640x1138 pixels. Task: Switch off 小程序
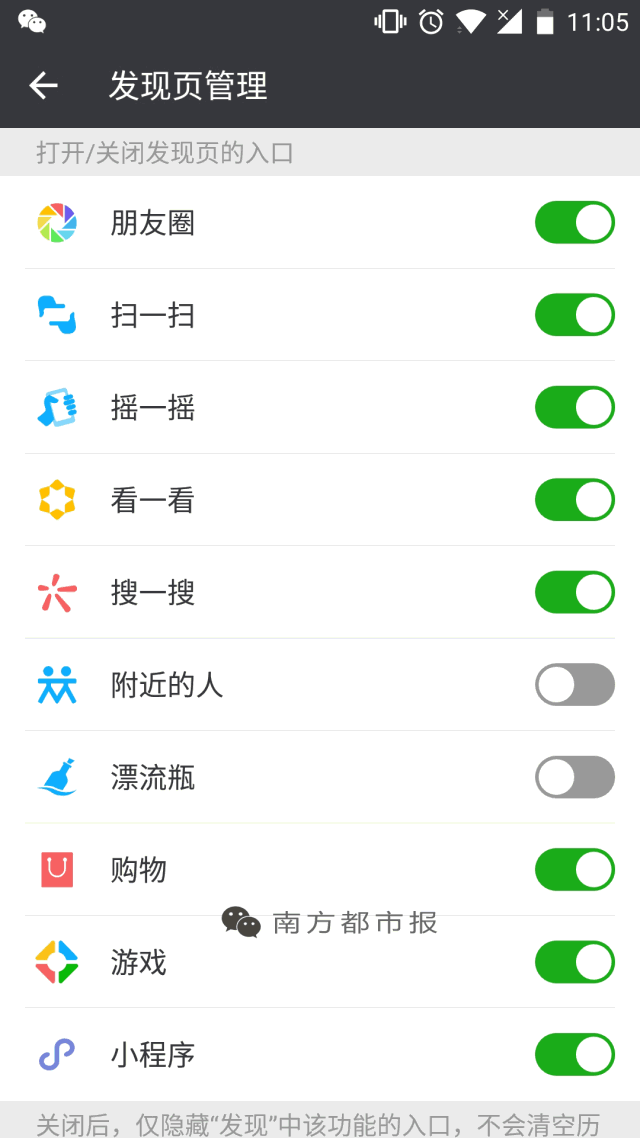(575, 1055)
